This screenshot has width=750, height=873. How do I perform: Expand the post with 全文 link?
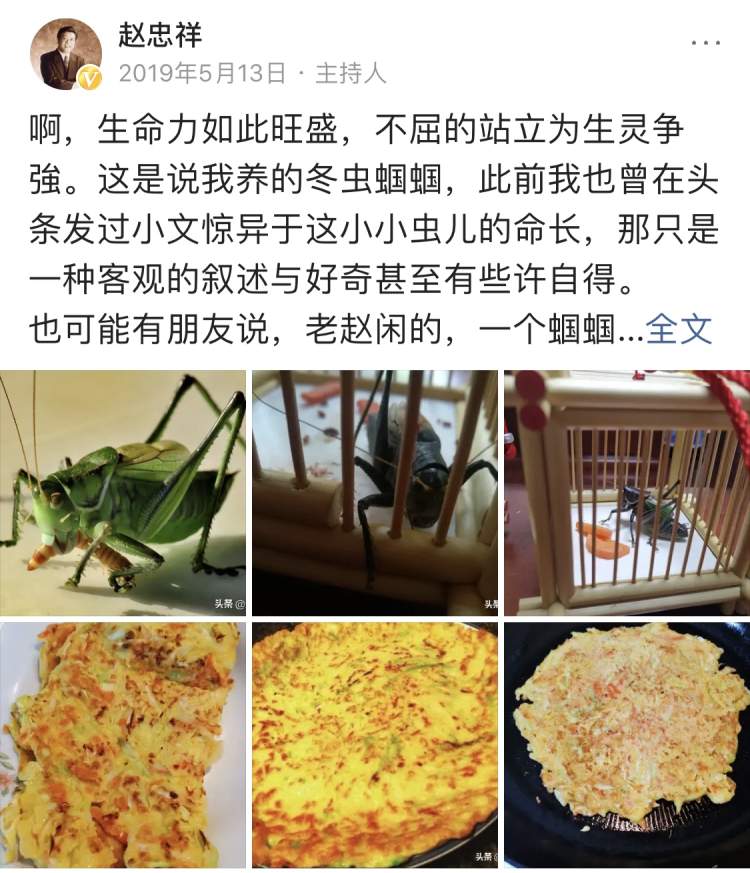[x=679, y=329]
